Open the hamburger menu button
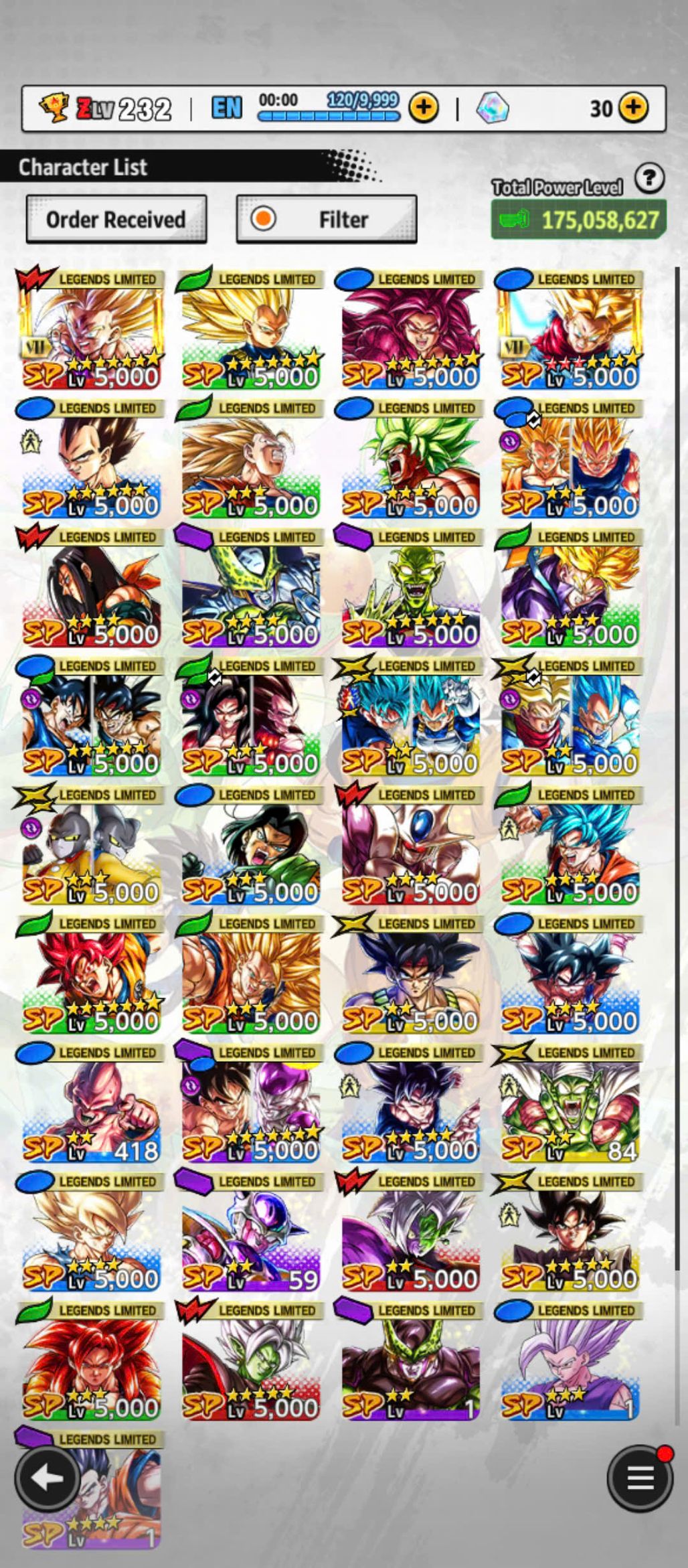 tap(640, 1478)
